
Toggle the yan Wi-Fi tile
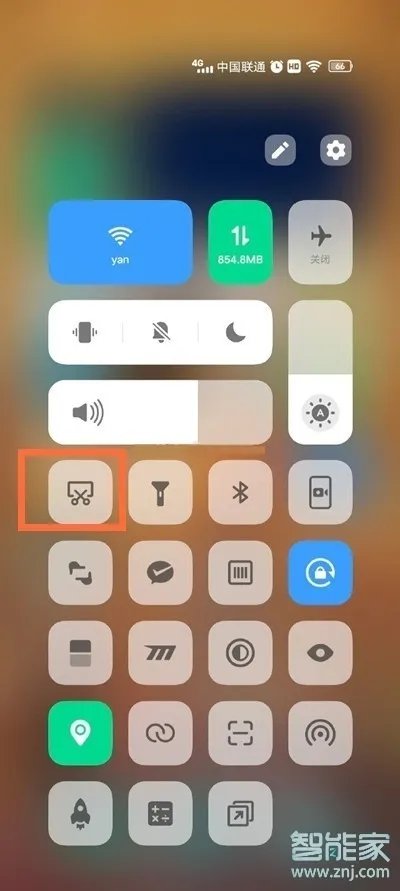click(120, 242)
